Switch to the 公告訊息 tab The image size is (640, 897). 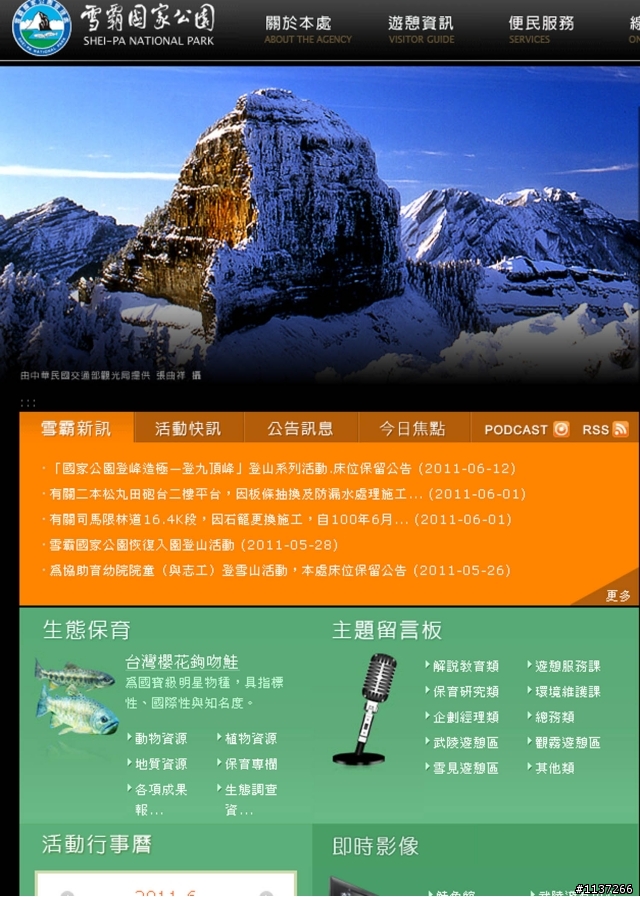(x=300, y=429)
